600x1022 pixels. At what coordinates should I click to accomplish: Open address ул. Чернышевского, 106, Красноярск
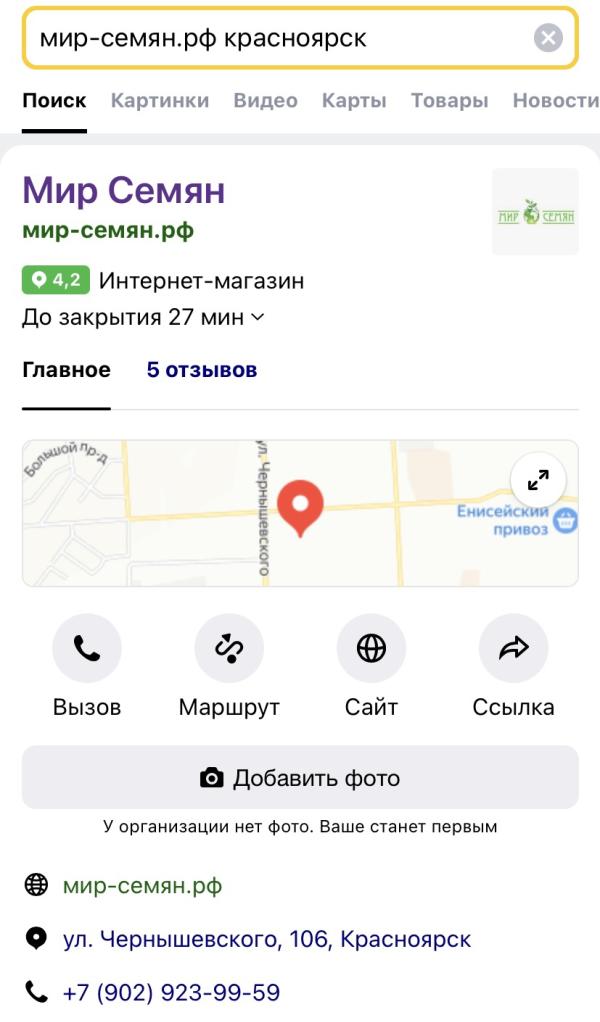266,939
